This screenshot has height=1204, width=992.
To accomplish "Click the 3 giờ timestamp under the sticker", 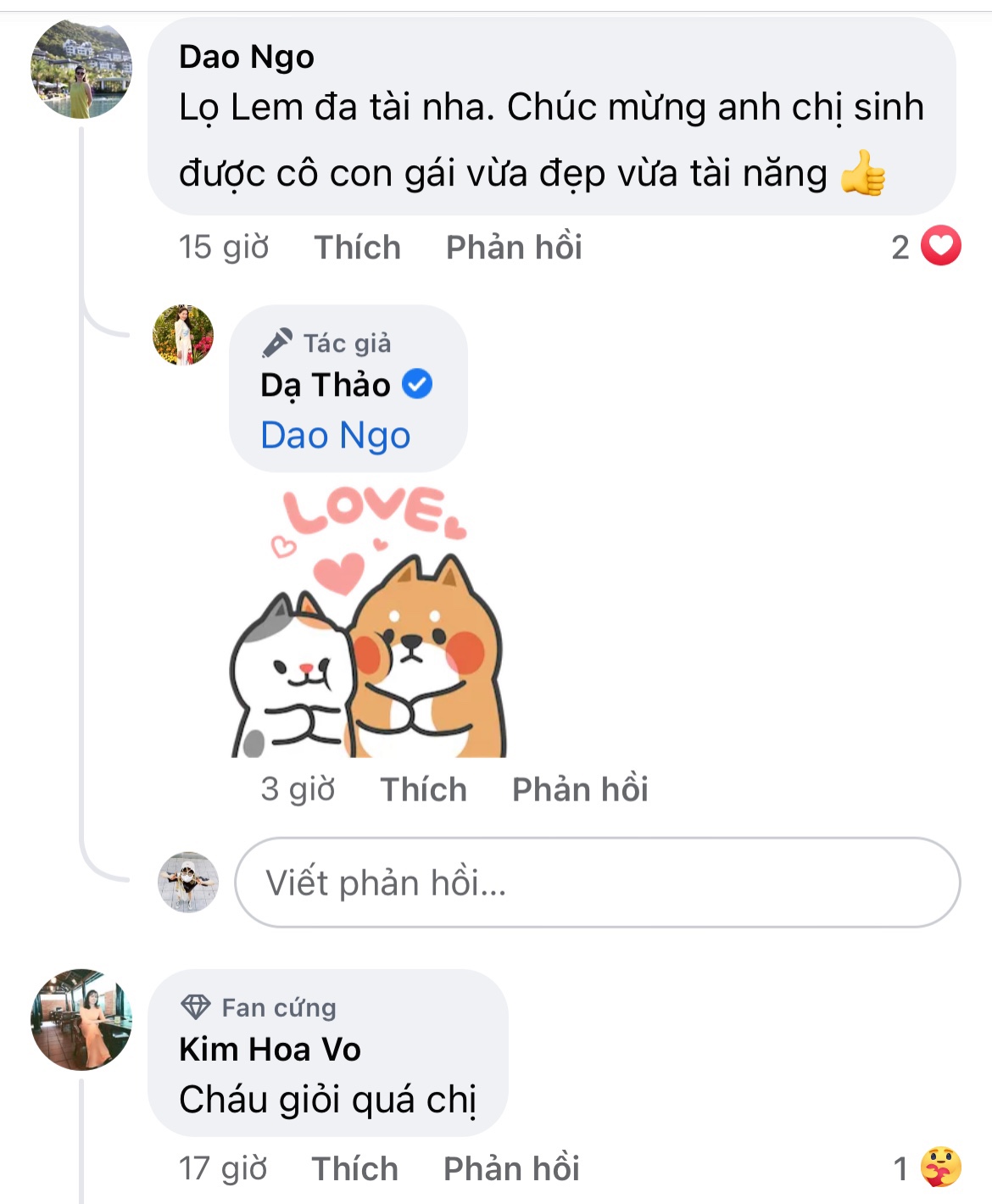I will pos(297,789).
